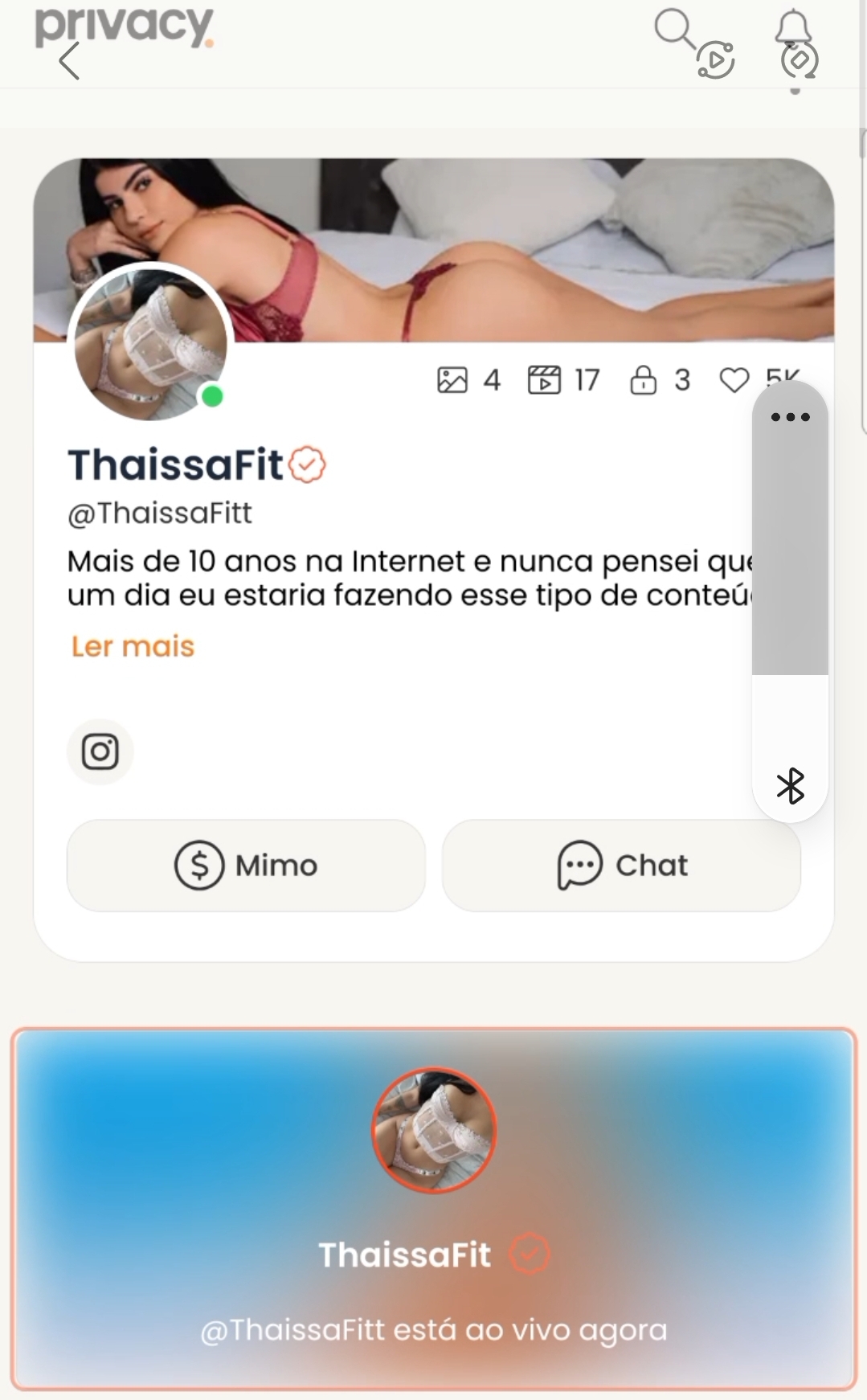The width and height of the screenshot is (867, 1400).
Task: Send a Mimo tip
Action: coord(246,866)
